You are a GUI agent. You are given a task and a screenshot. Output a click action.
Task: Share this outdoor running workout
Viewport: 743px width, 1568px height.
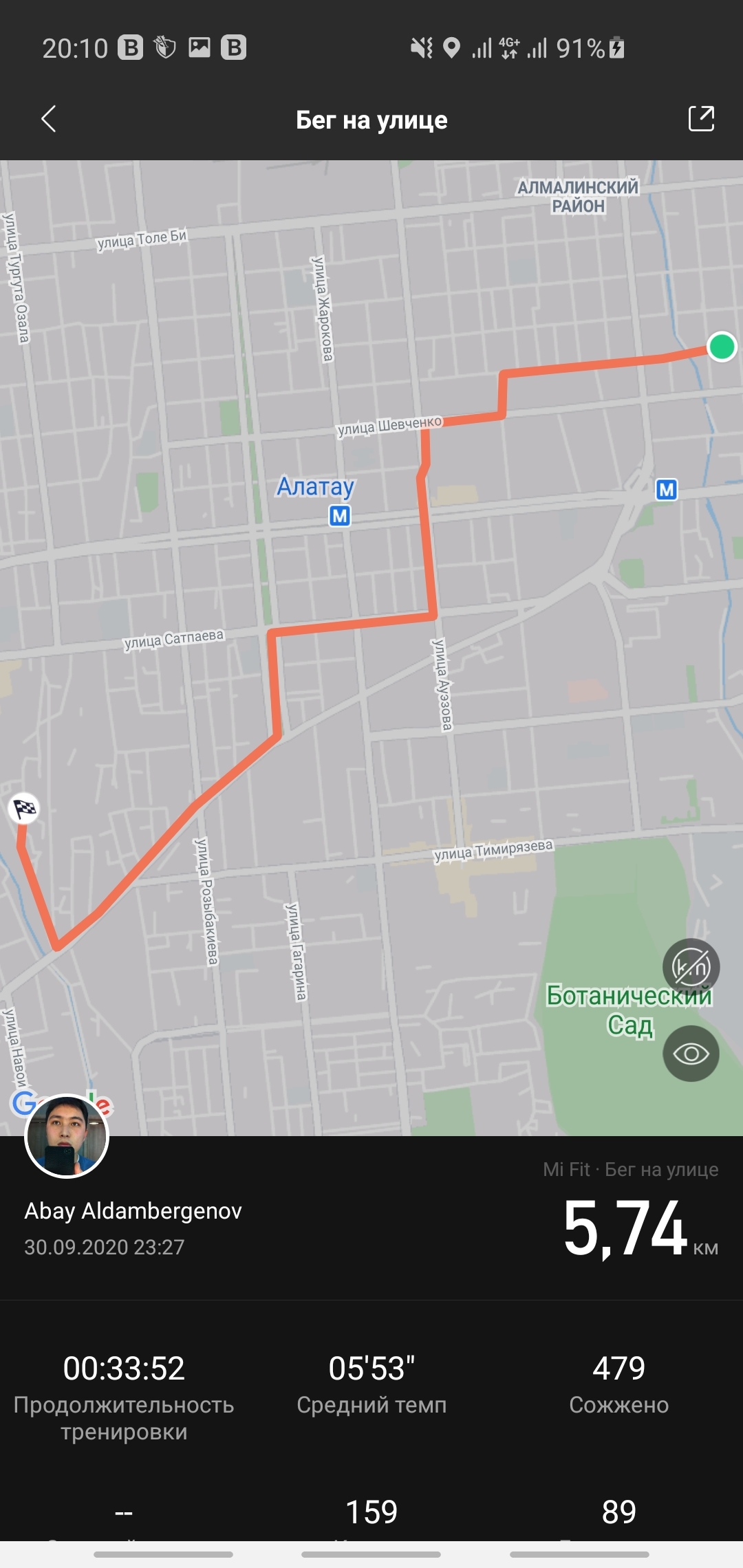coord(701,118)
